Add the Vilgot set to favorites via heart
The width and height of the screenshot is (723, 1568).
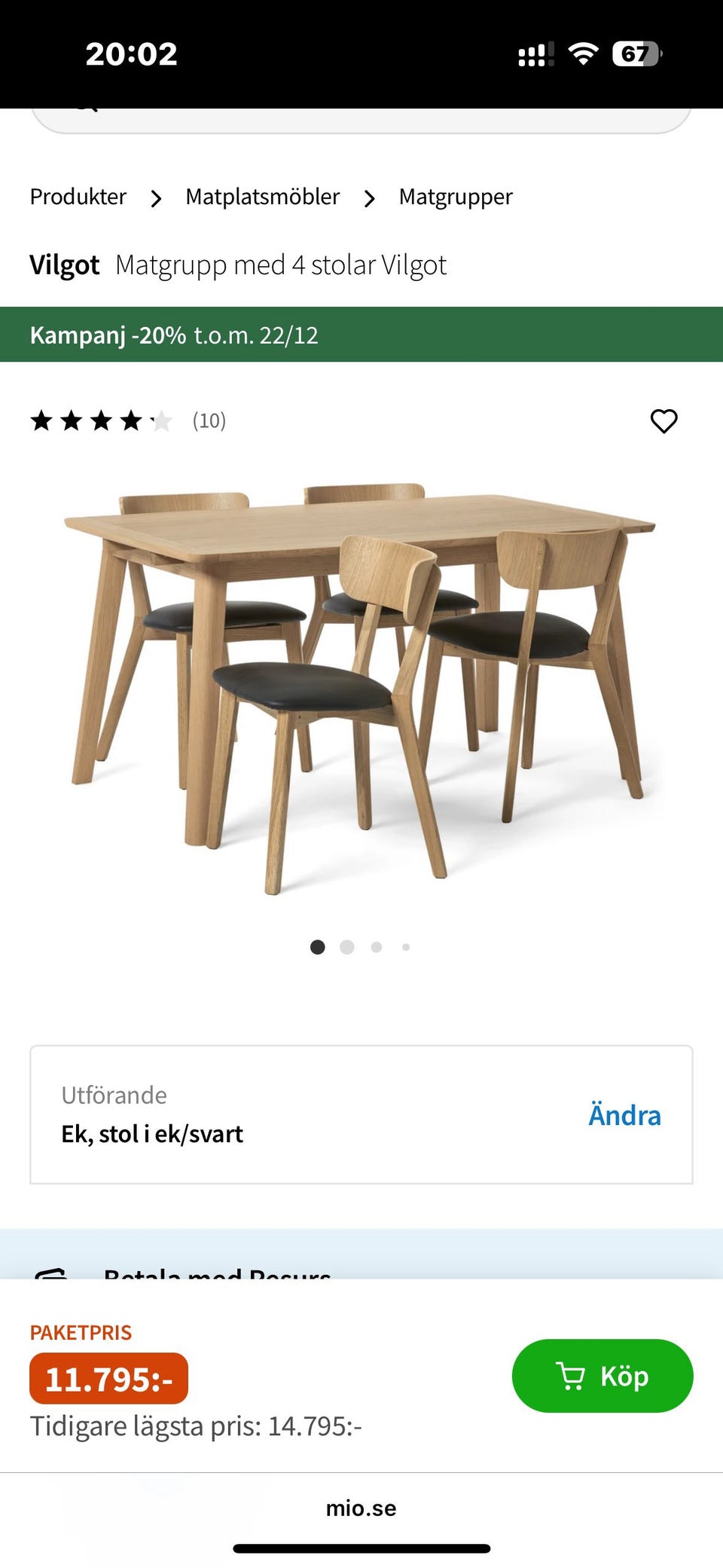[x=665, y=422]
